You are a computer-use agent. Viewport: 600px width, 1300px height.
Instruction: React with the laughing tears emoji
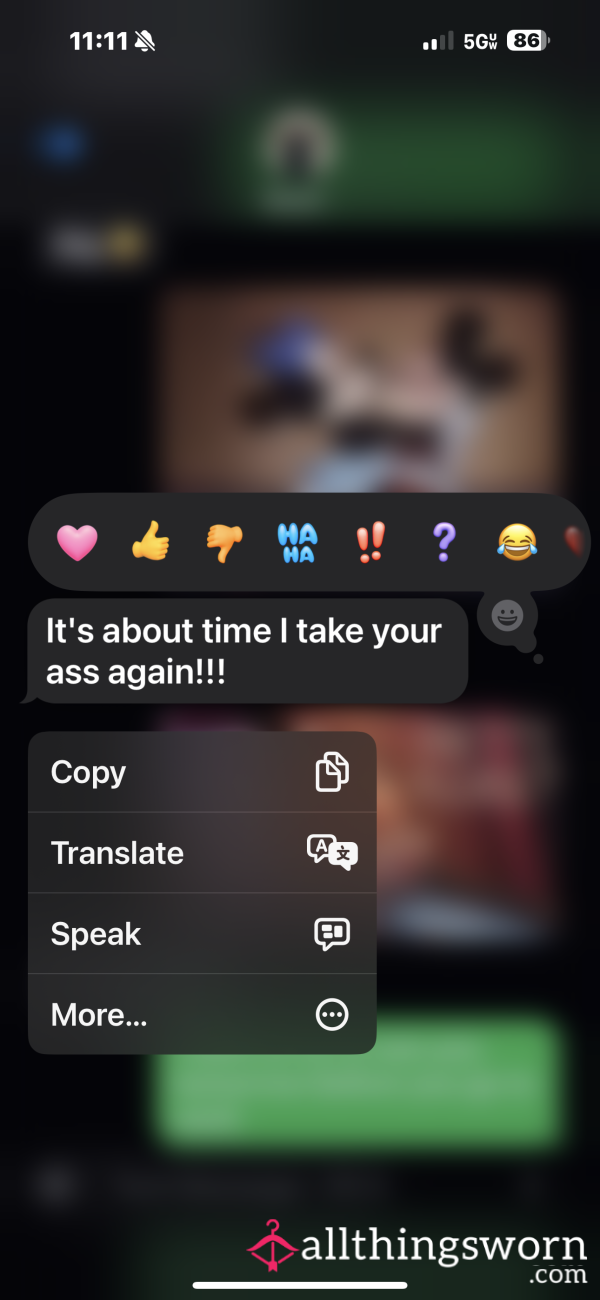tap(516, 542)
